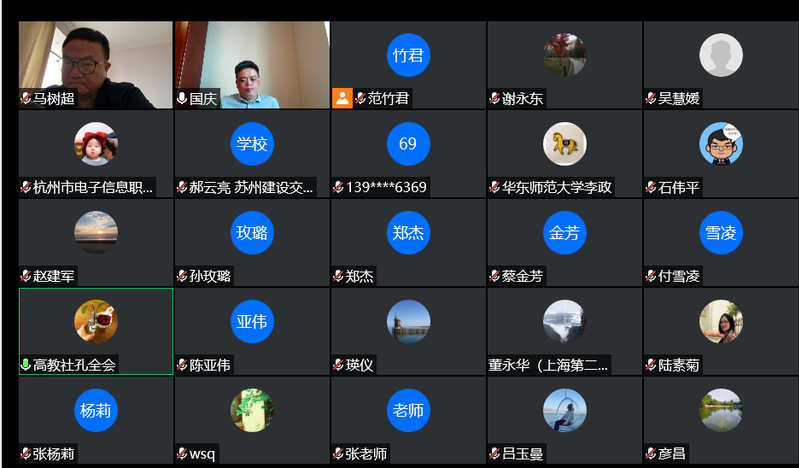This screenshot has width=799, height=468.
Task: Select 石伟平's participant tile
Action: pyautogui.click(x=720, y=152)
